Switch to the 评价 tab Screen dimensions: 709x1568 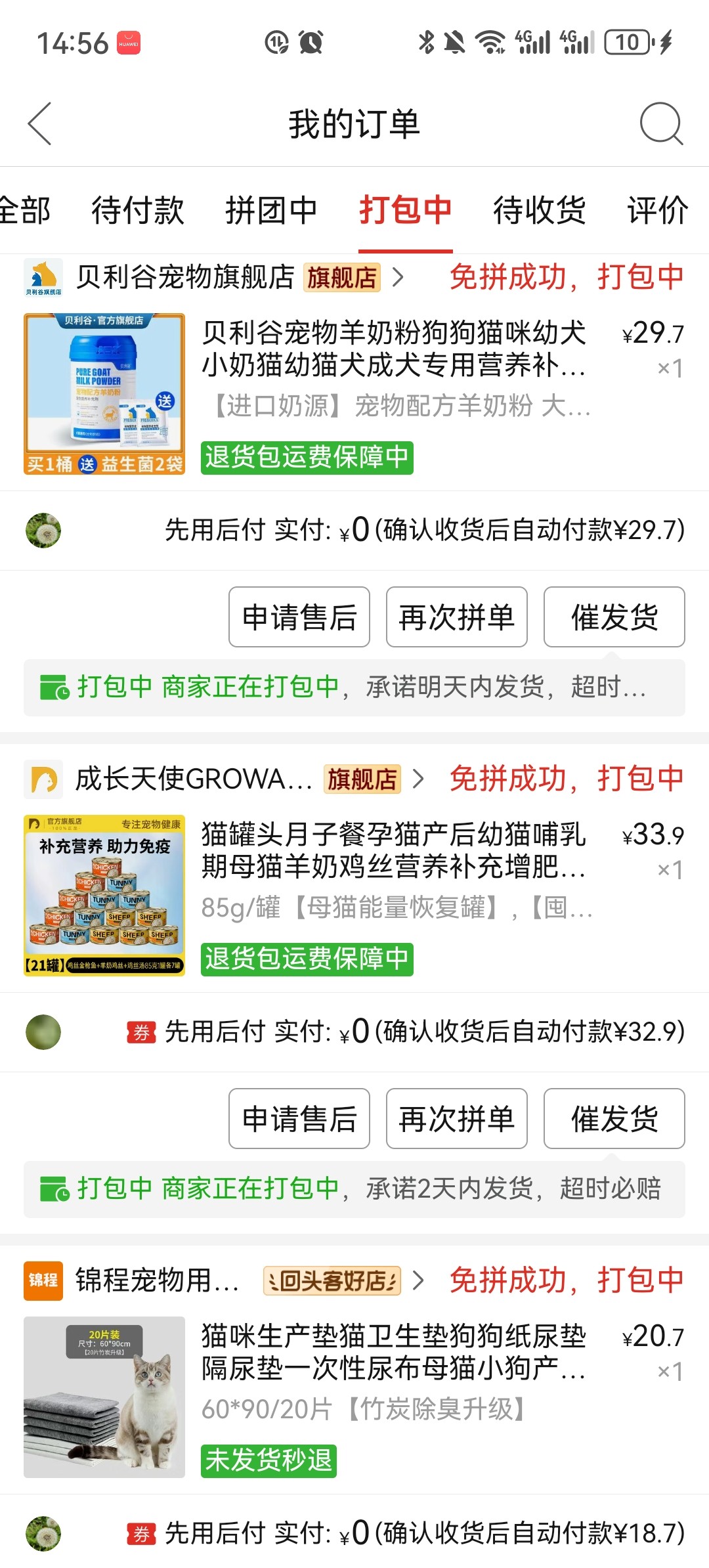(x=658, y=210)
